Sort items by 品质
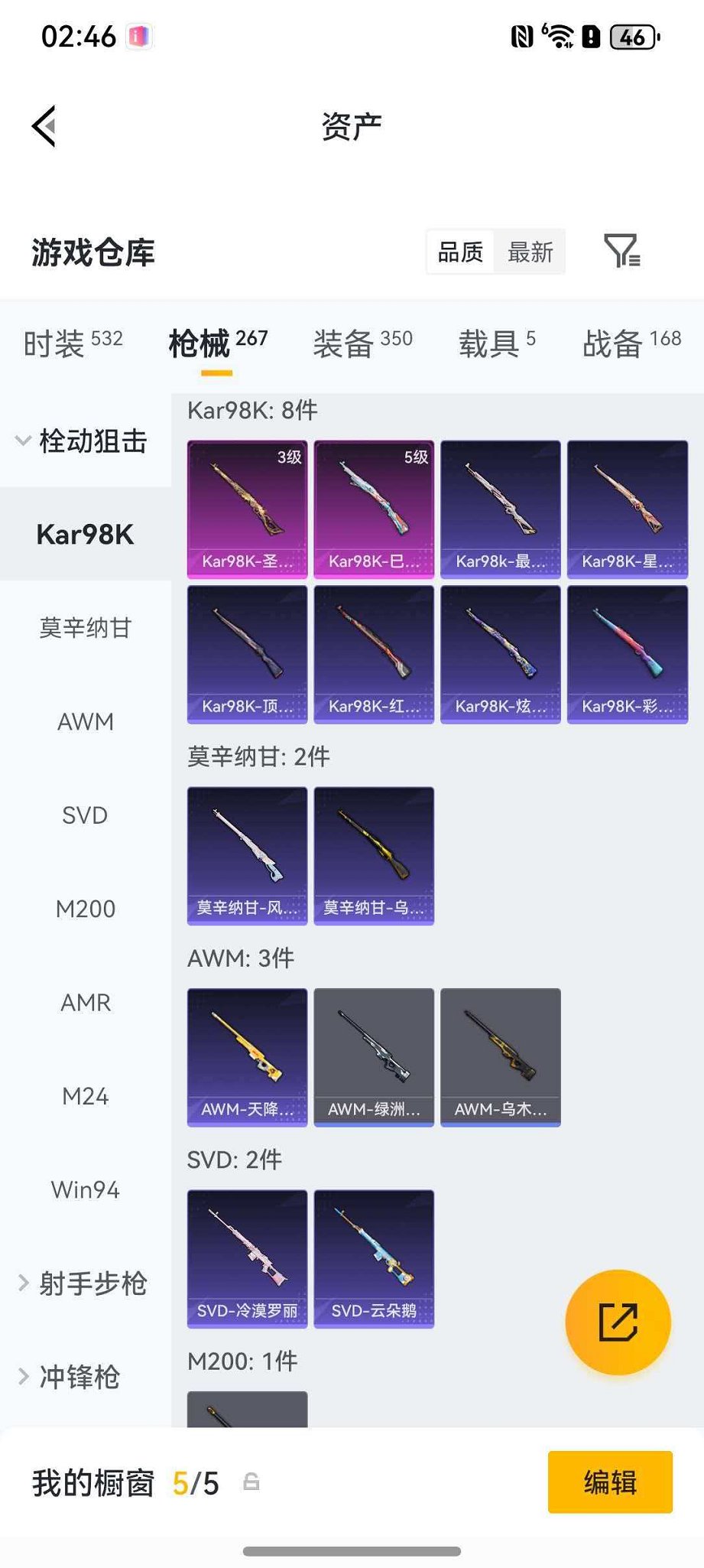The width and height of the screenshot is (704, 1568). point(460,252)
